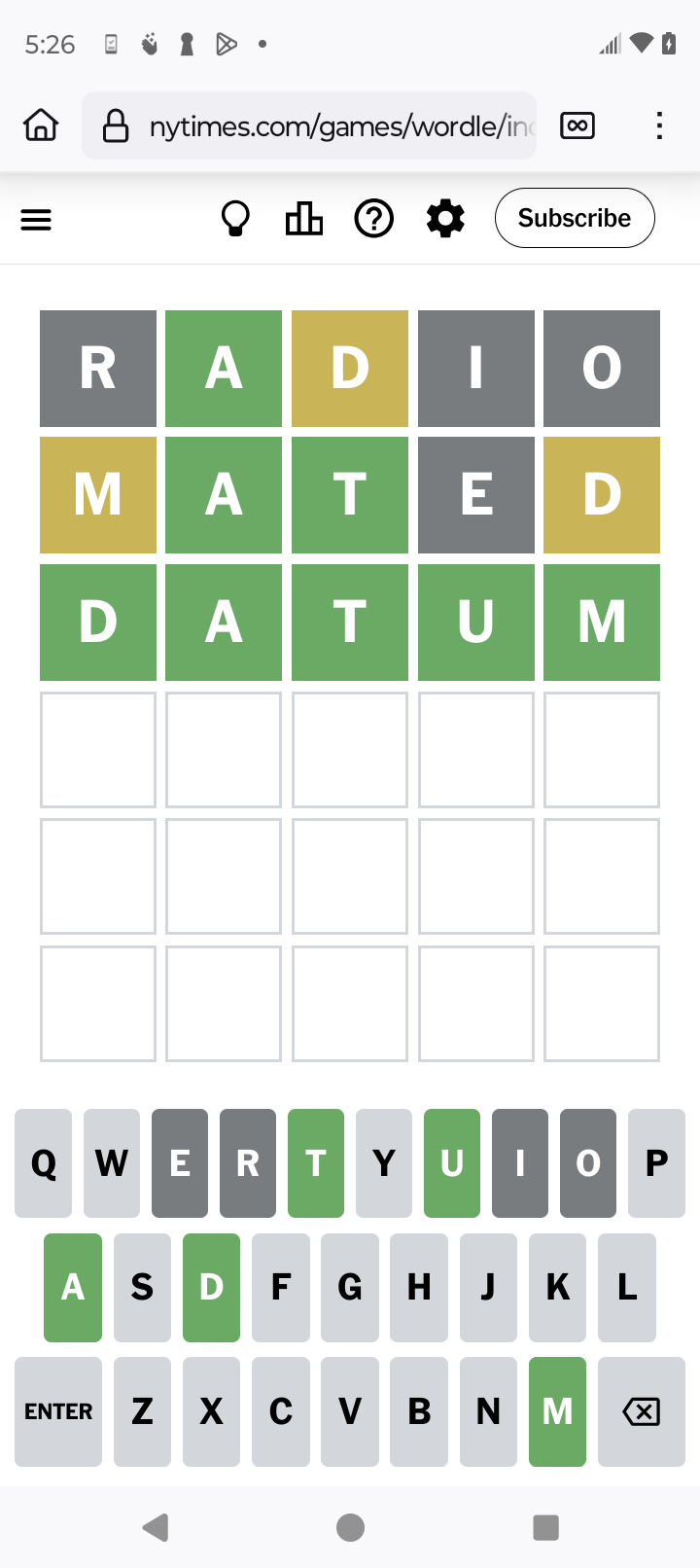Delete a letter with backspace key

pyautogui.click(x=641, y=1411)
